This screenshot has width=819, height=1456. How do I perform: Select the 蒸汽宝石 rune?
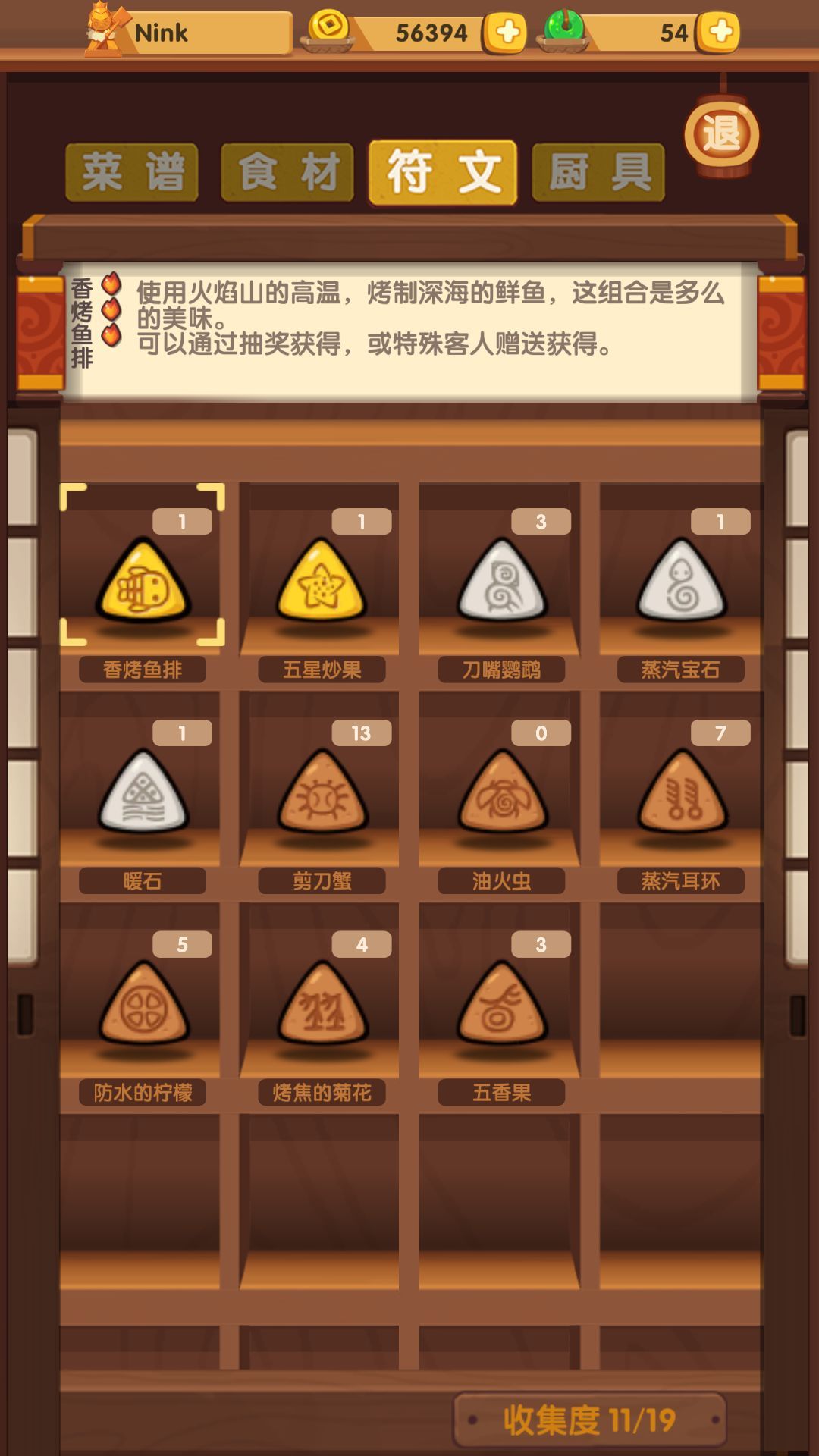click(x=681, y=580)
